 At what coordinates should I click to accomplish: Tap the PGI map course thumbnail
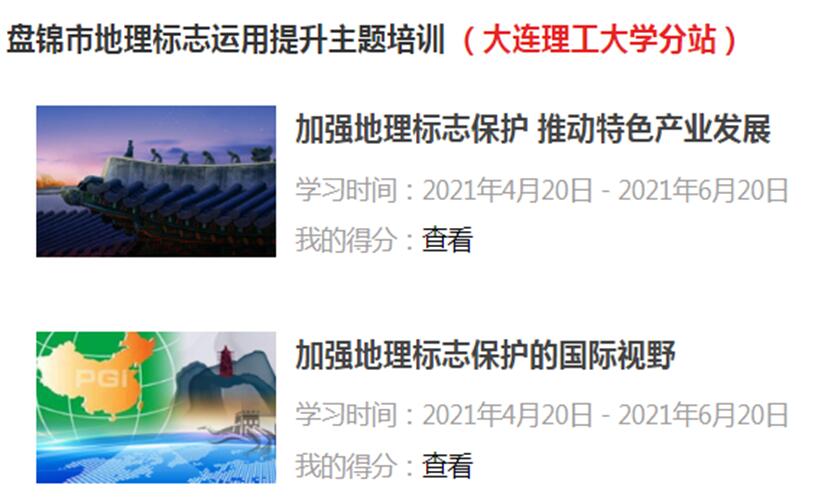click(x=156, y=407)
